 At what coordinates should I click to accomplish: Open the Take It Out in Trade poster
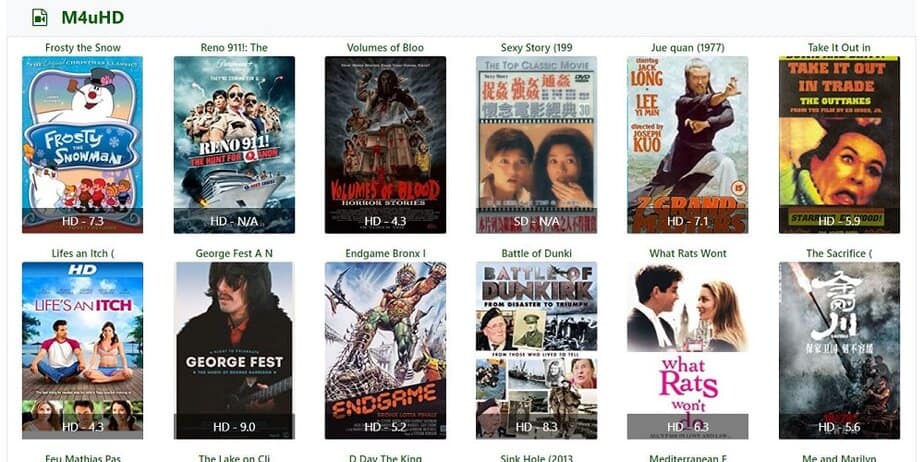(839, 140)
